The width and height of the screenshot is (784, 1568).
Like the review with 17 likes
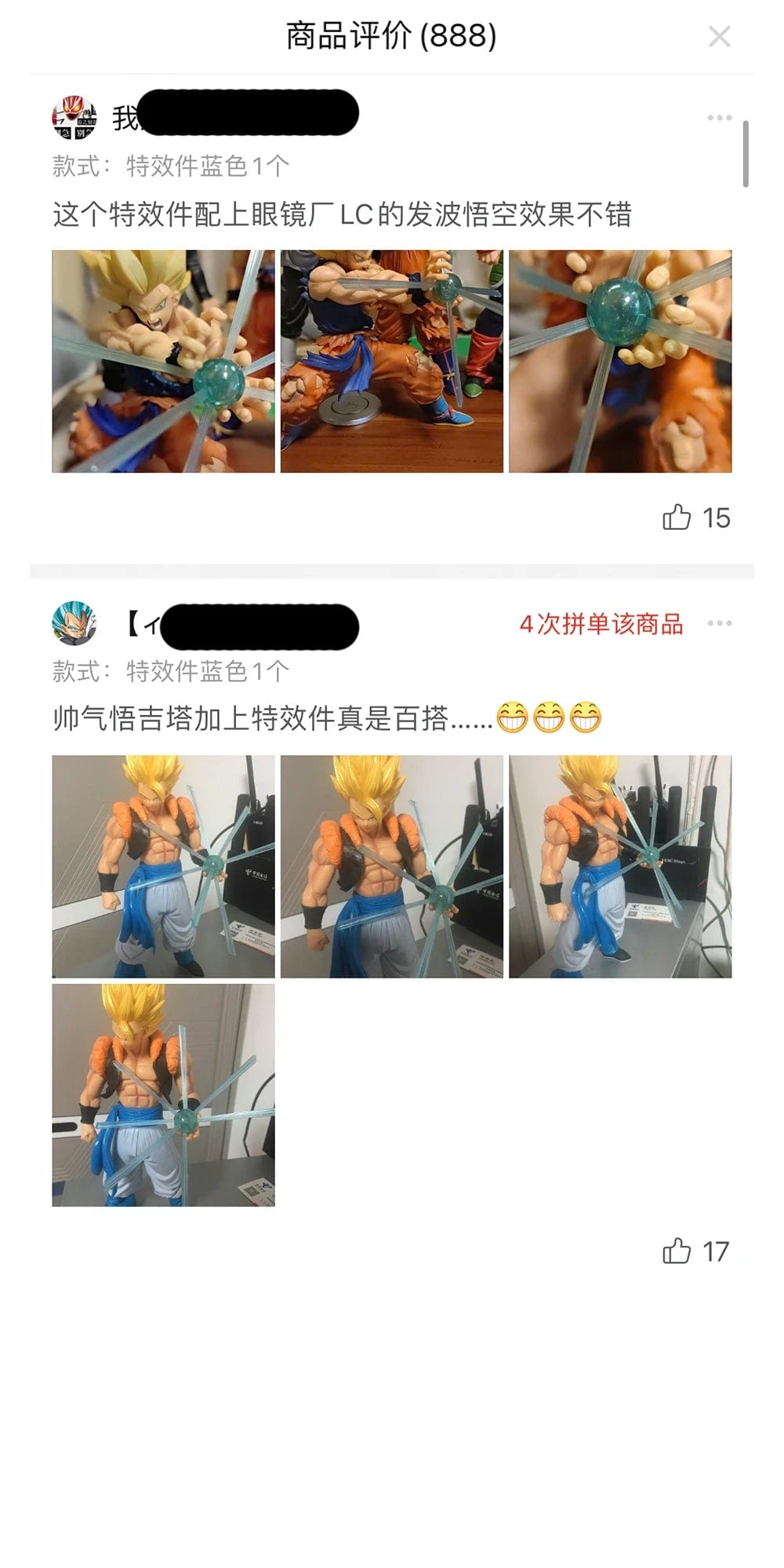click(677, 1251)
